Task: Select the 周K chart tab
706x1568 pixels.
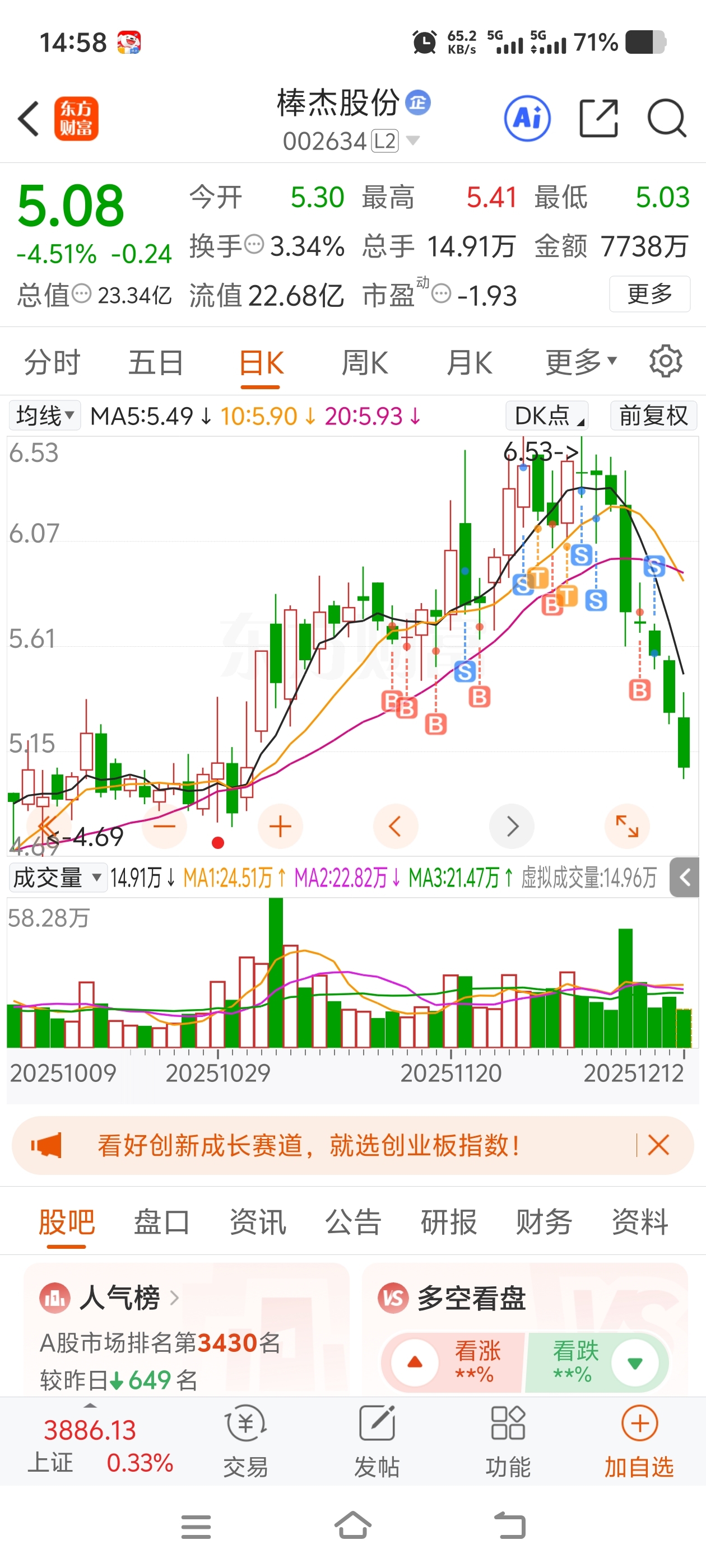Action: [x=364, y=363]
